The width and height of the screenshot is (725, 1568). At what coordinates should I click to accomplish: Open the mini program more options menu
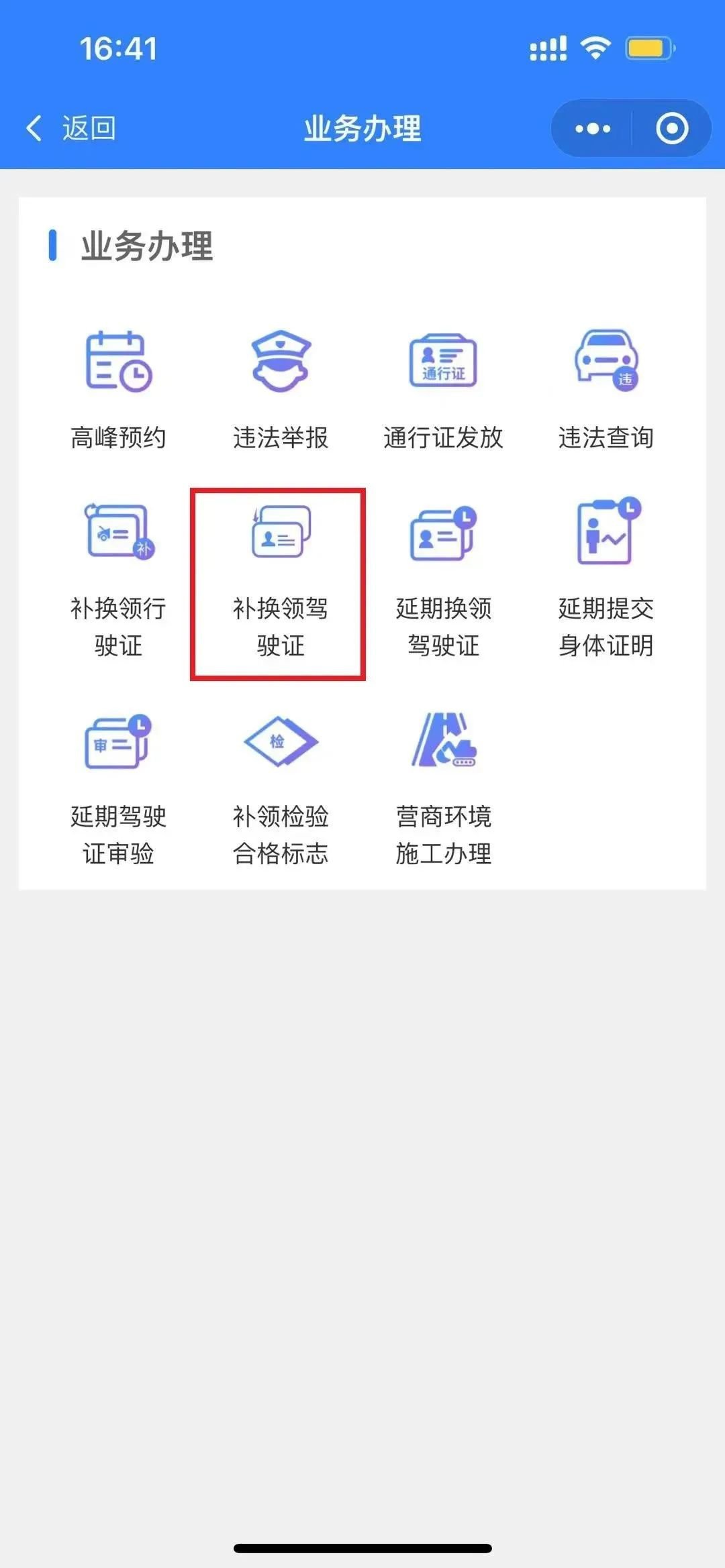click(593, 128)
